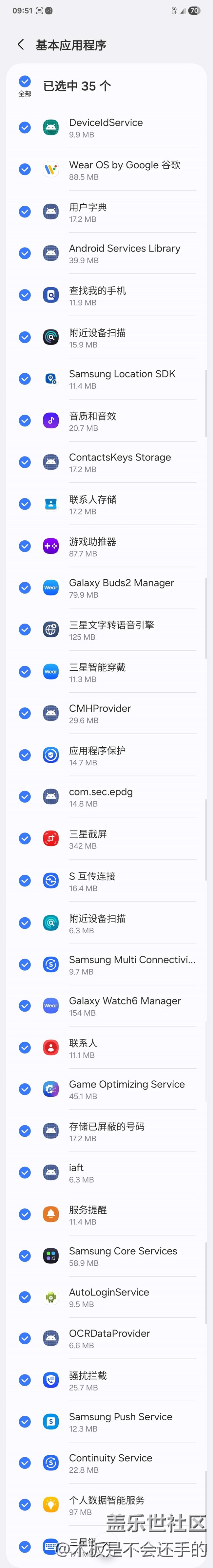This screenshot has width=213, height=1568.
Task: Uncheck Galaxy Watch6 Manager
Action: [25, 1006]
